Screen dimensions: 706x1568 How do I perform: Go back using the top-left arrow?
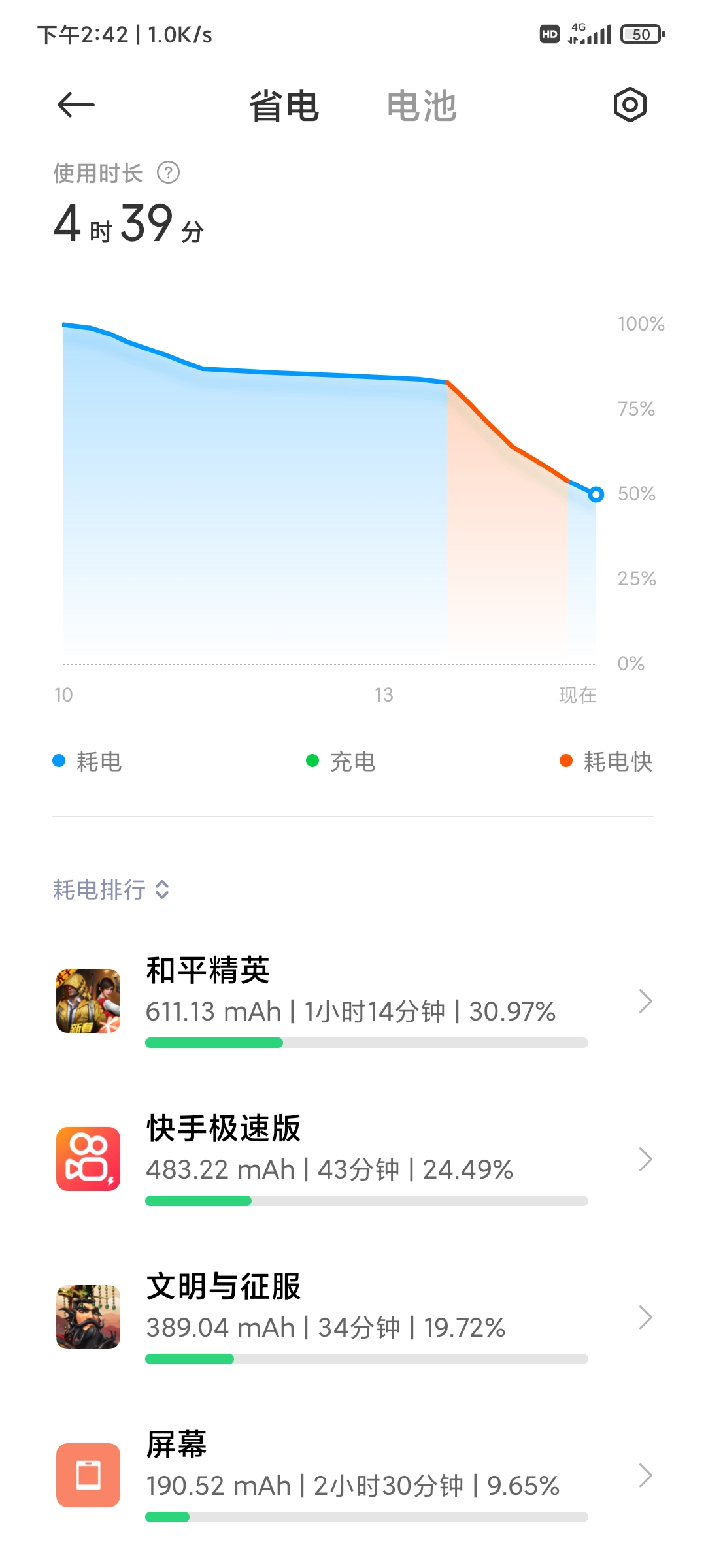(x=76, y=105)
